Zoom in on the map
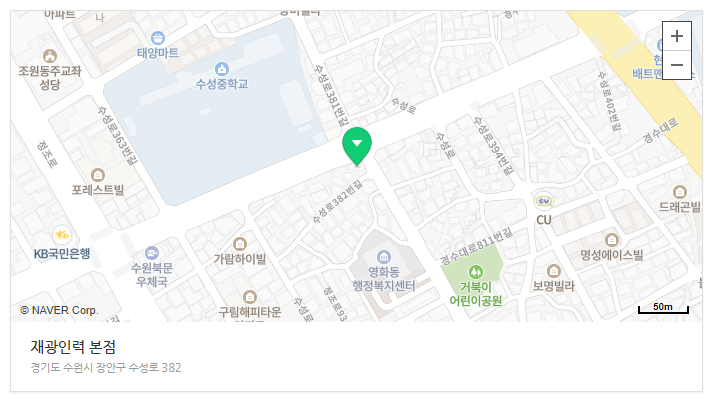The image size is (715, 400). (677, 36)
